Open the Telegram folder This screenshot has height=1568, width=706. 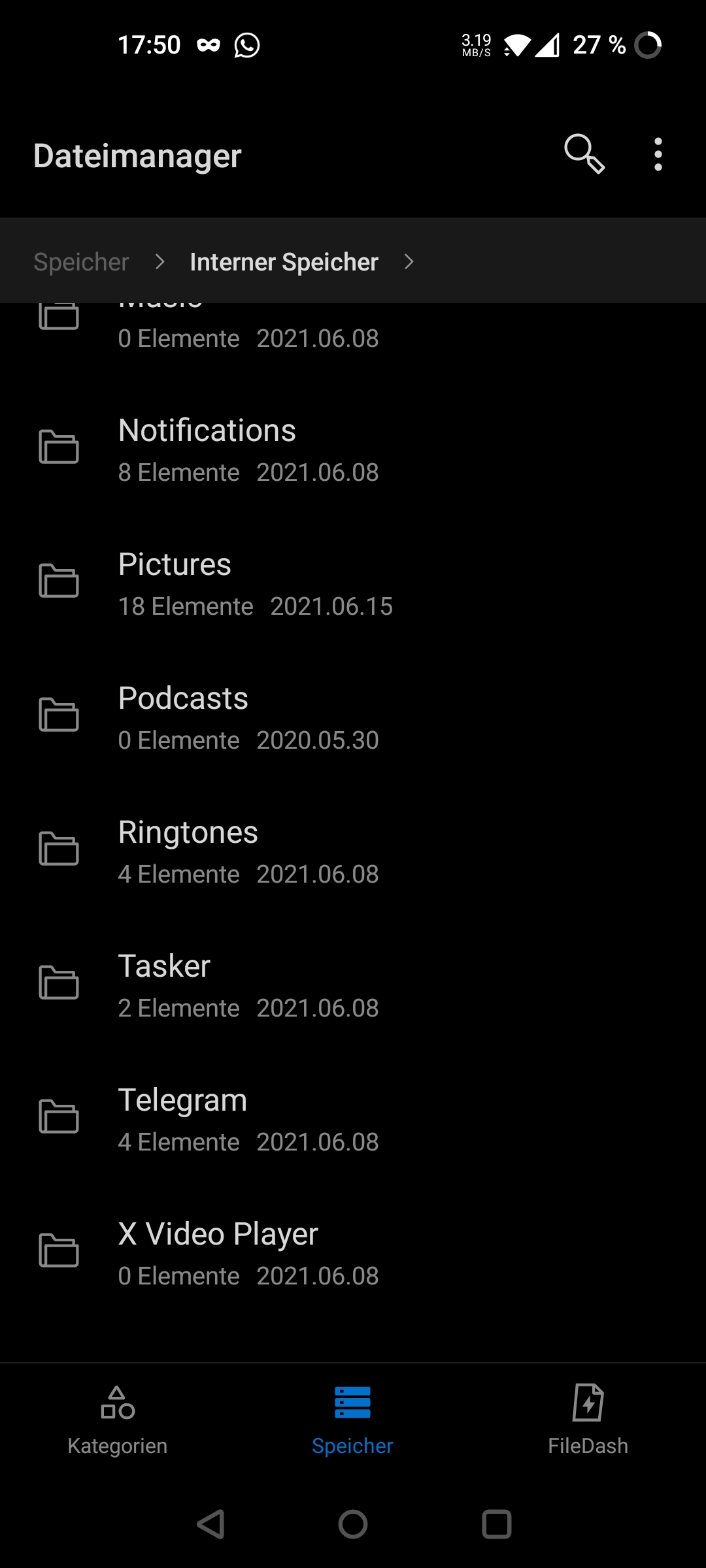click(183, 1119)
